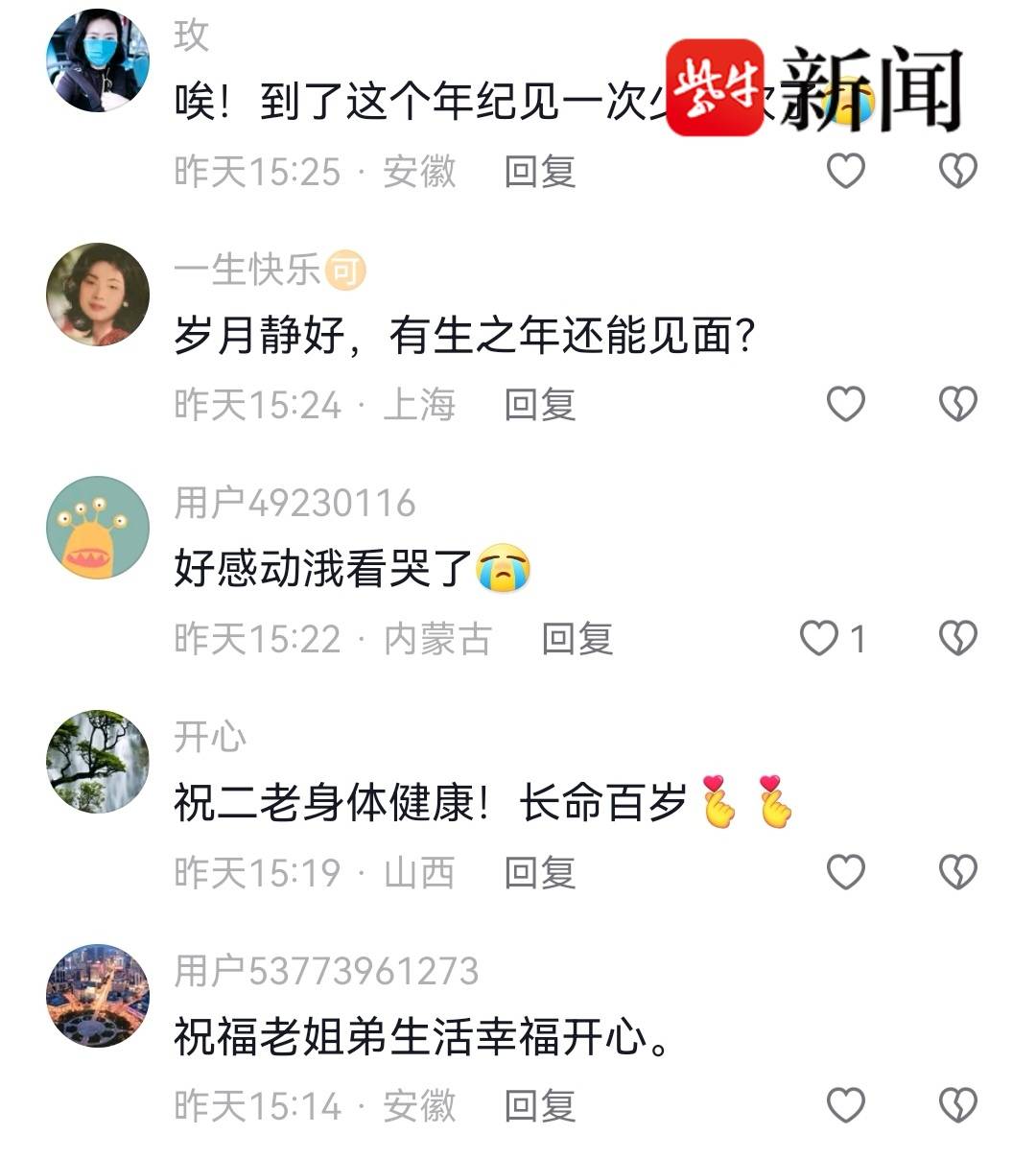Open 一生快乐's profile avatar
The image size is (1036, 1158).
click(x=98, y=294)
